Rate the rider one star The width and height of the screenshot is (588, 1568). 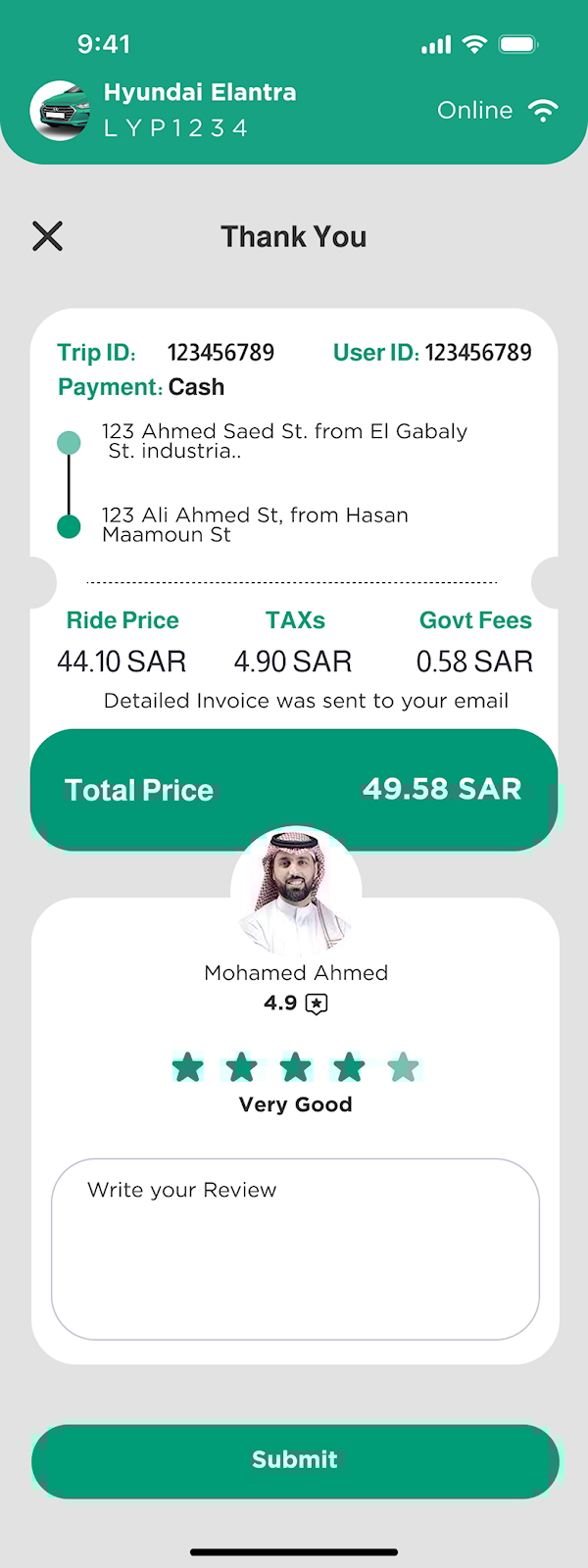click(x=188, y=1067)
